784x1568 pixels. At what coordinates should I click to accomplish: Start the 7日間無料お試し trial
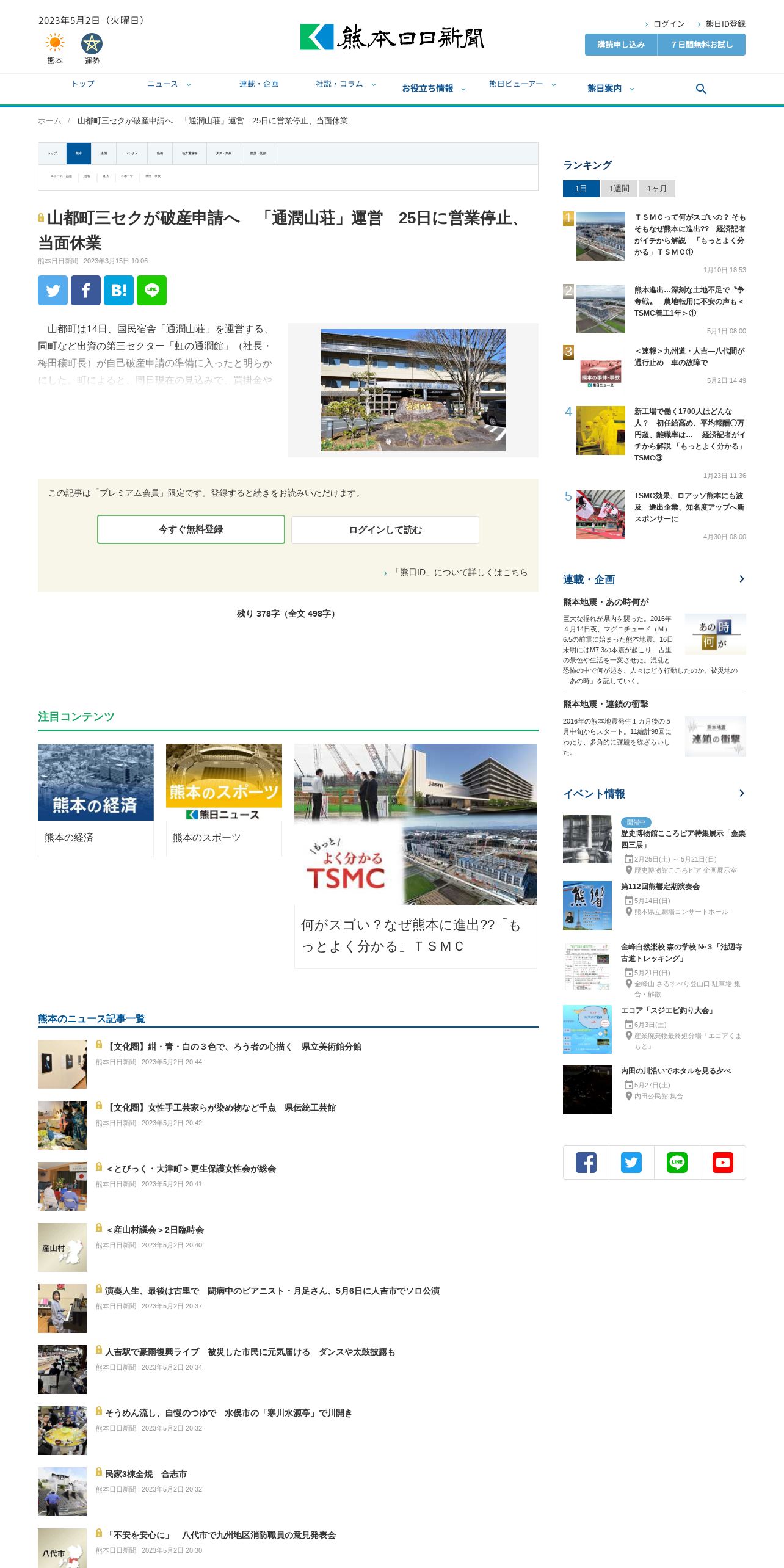(x=702, y=45)
